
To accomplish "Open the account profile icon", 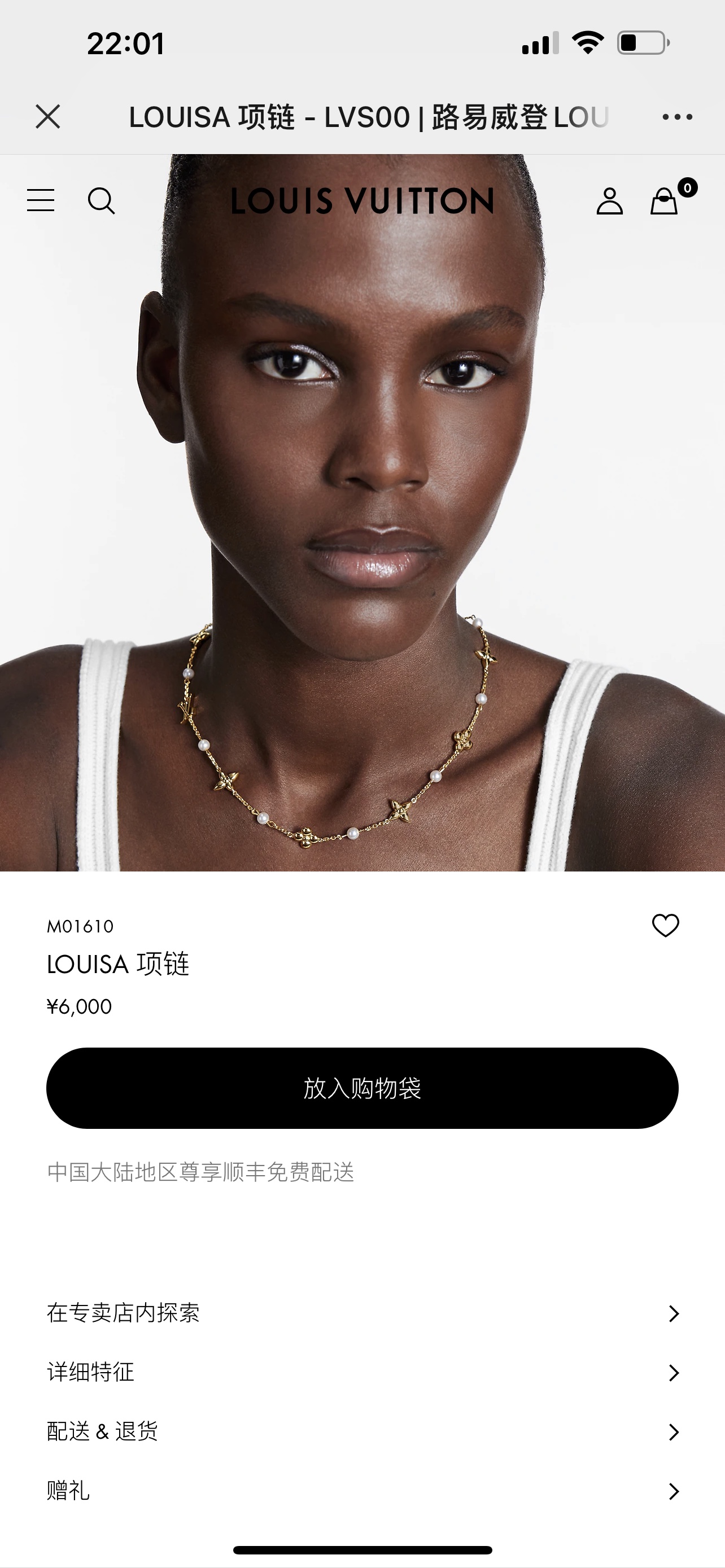I will tap(609, 201).
